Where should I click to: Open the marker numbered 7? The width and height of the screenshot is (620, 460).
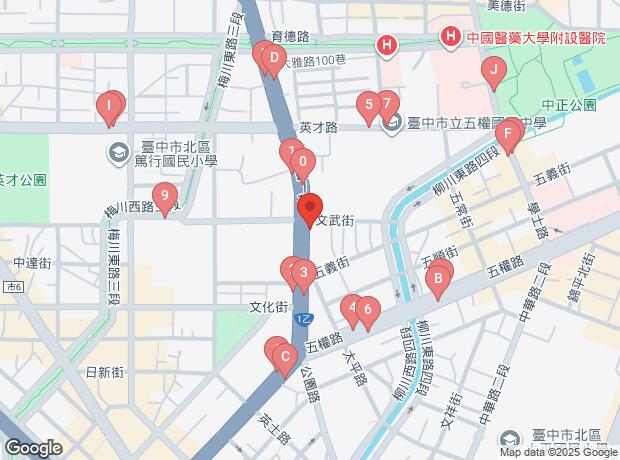click(x=387, y=106)
